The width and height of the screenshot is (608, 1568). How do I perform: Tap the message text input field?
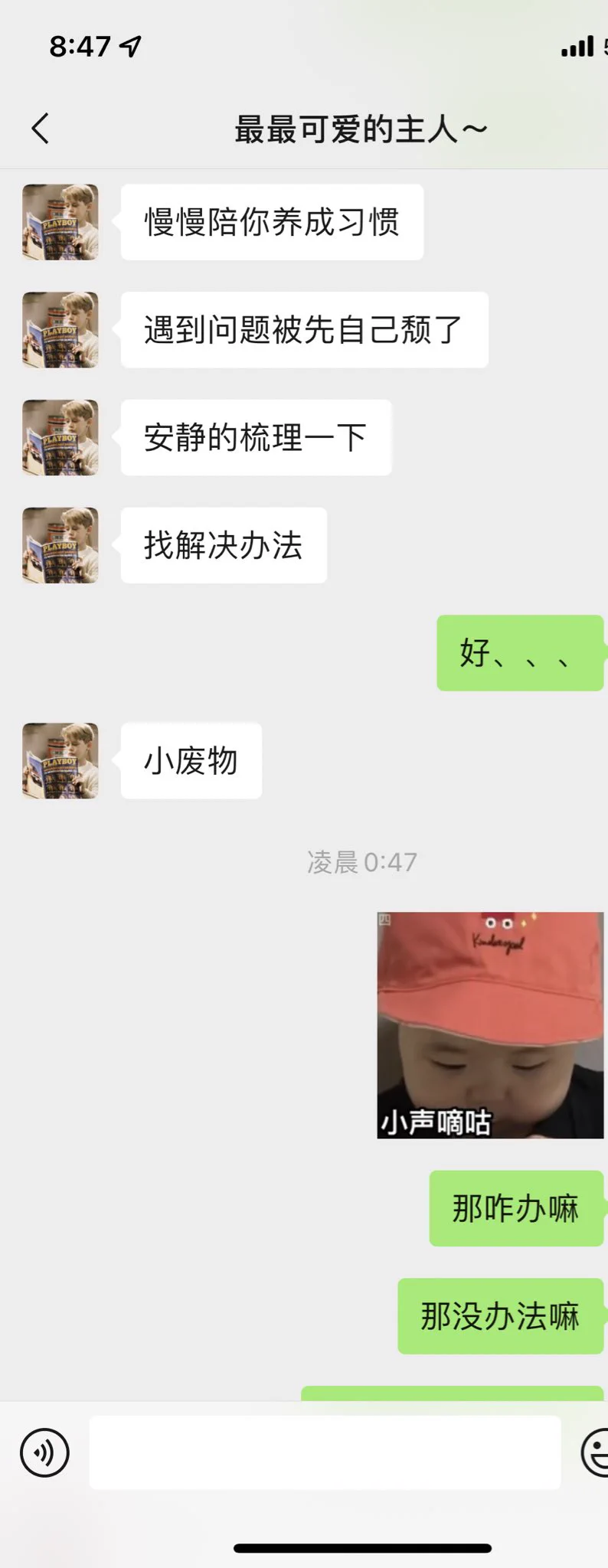(325, 1452)
